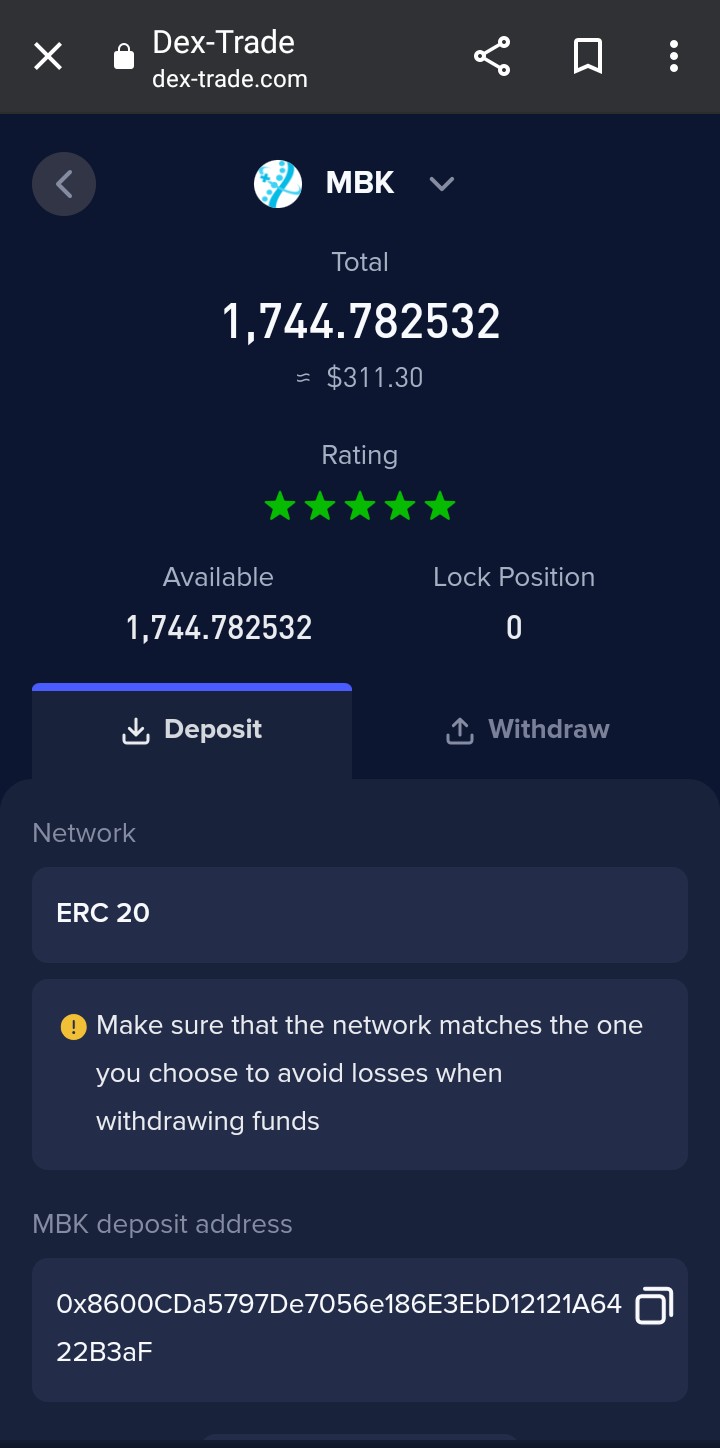Bookmark this page
This screenshot has width=720, height=1448.
point(588,57)
